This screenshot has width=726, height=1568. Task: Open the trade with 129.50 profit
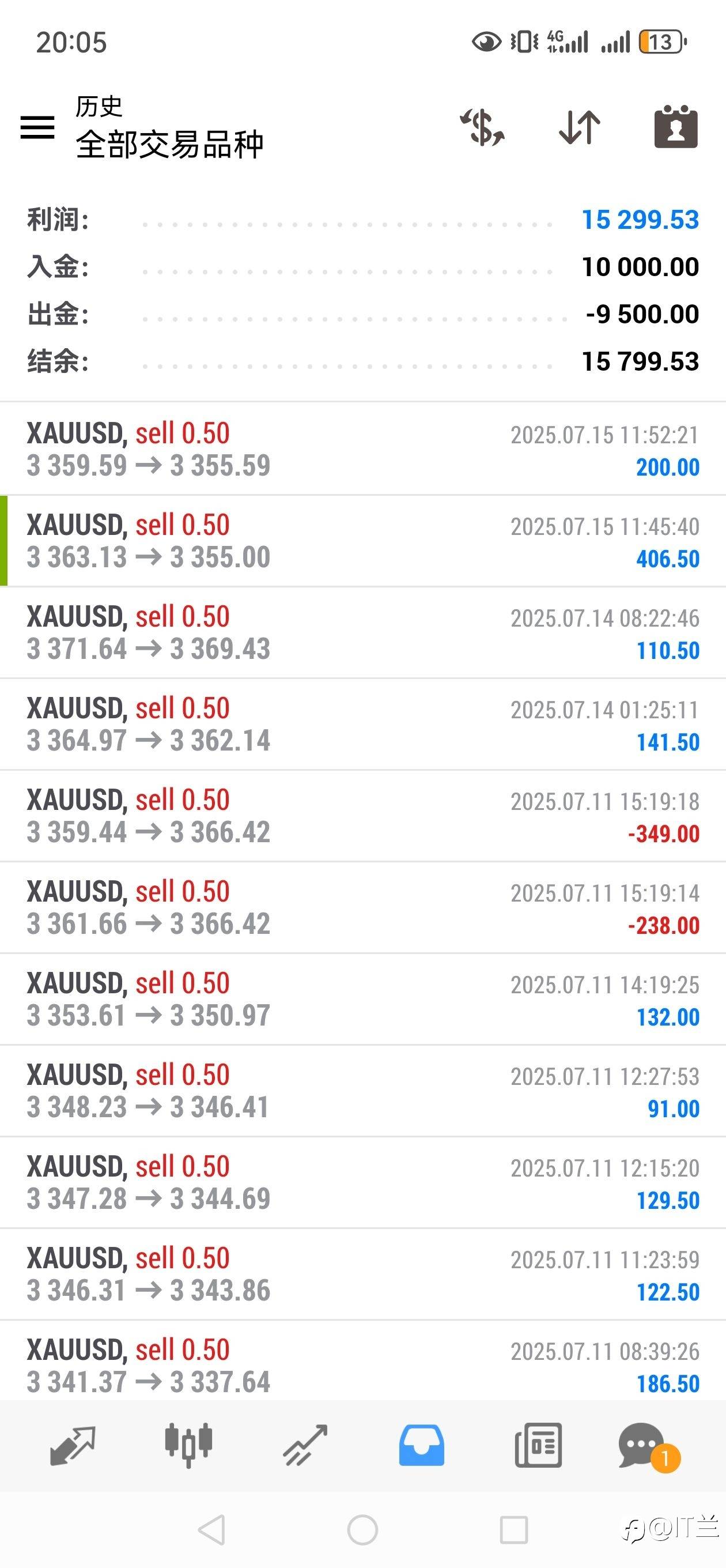[362, 1183]
